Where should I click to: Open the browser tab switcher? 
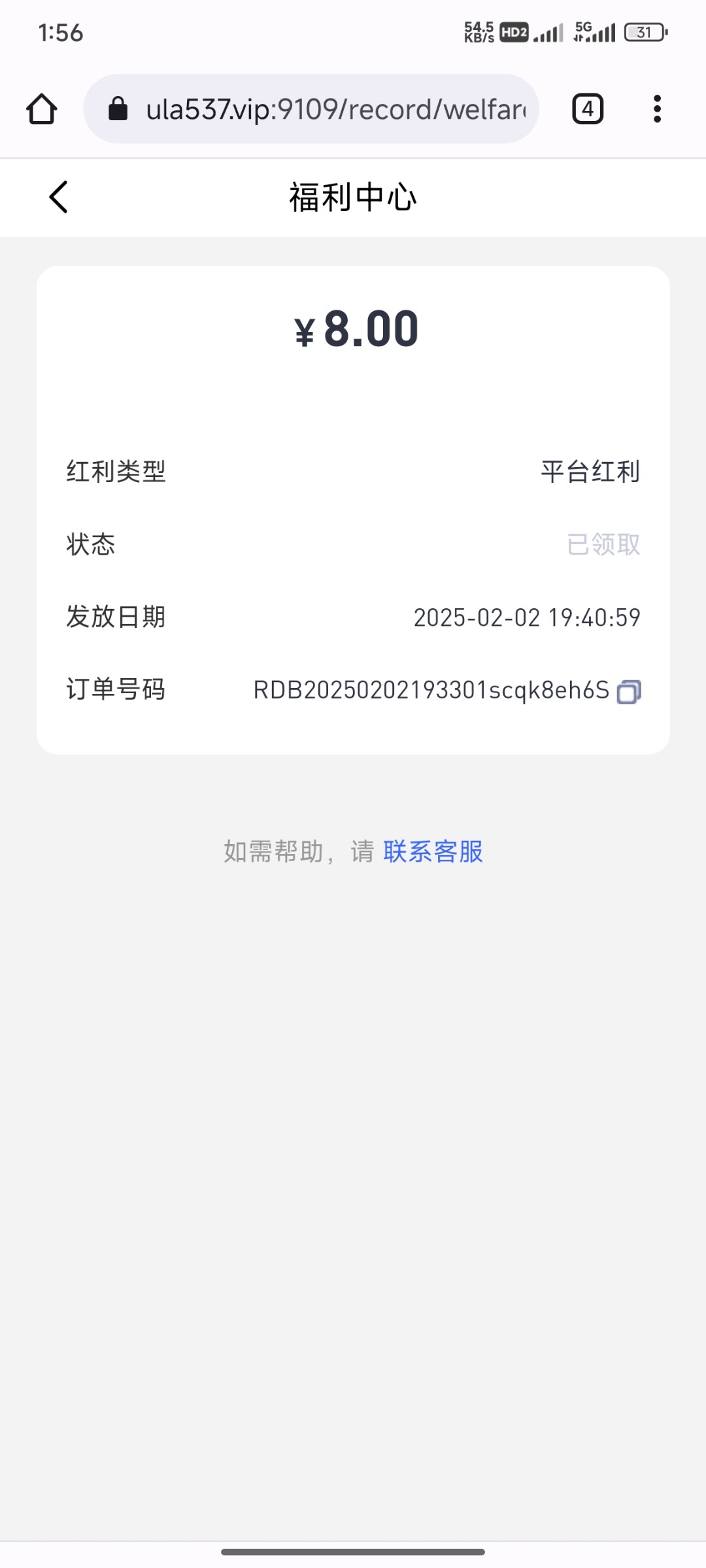(587, 109)
